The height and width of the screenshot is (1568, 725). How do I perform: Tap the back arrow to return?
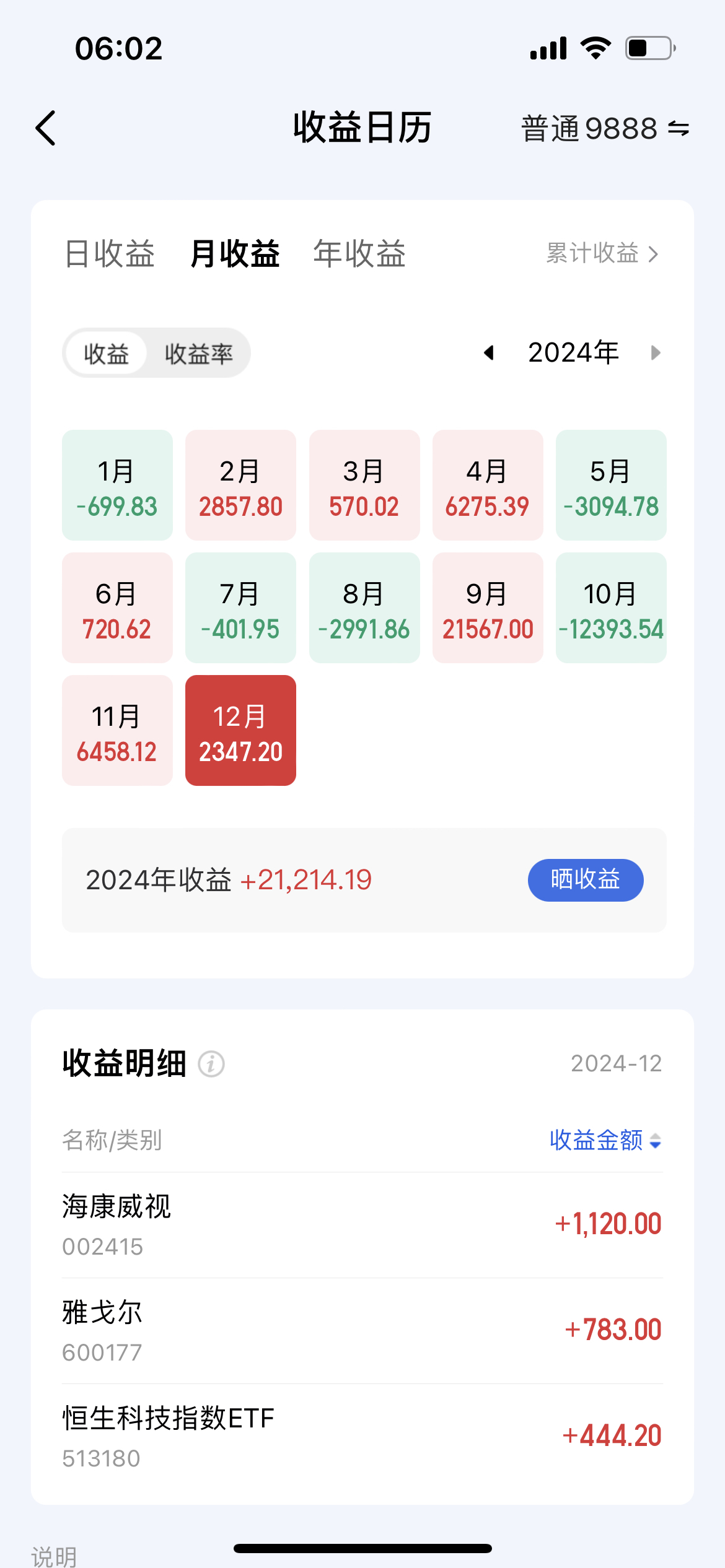click(x=45, y=127)
